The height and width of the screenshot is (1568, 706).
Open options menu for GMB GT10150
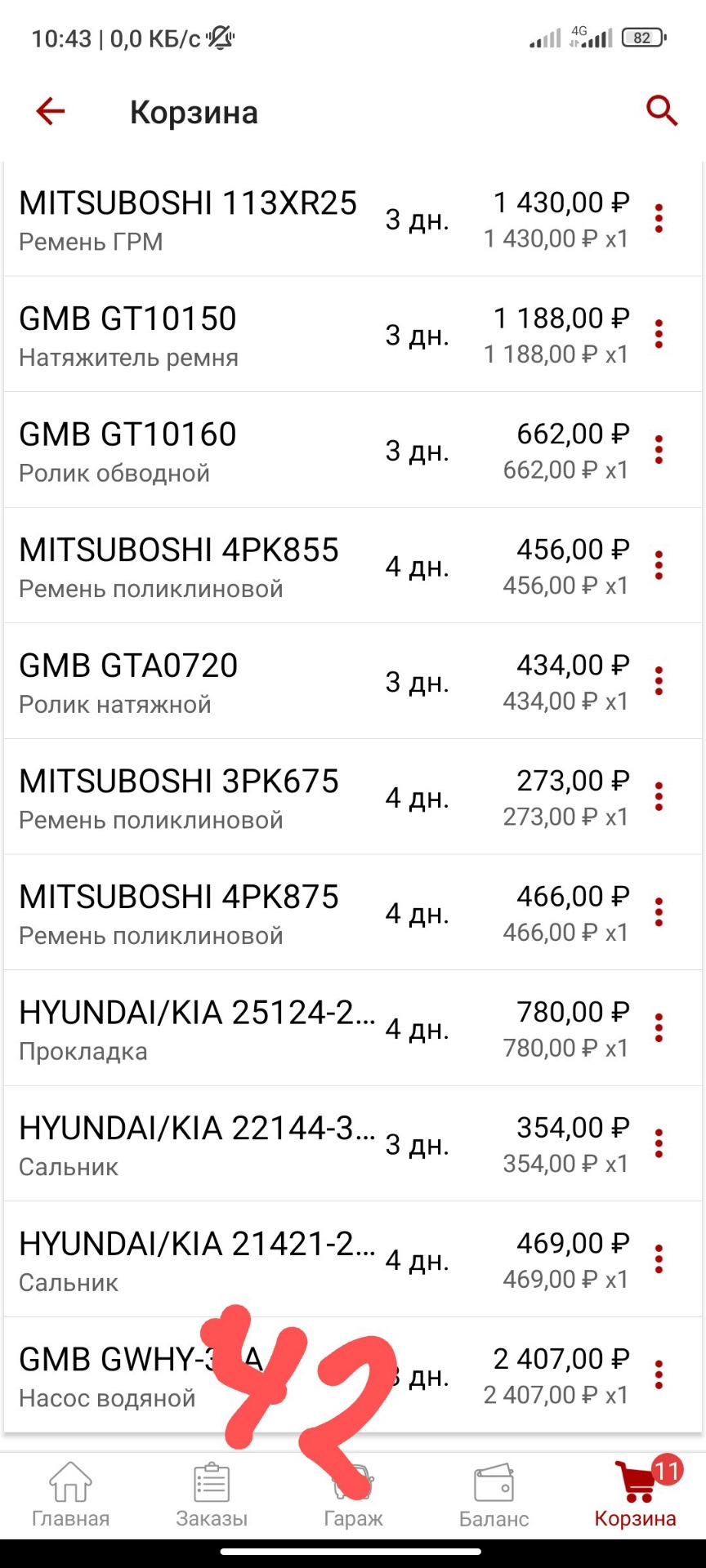point(659,335)
